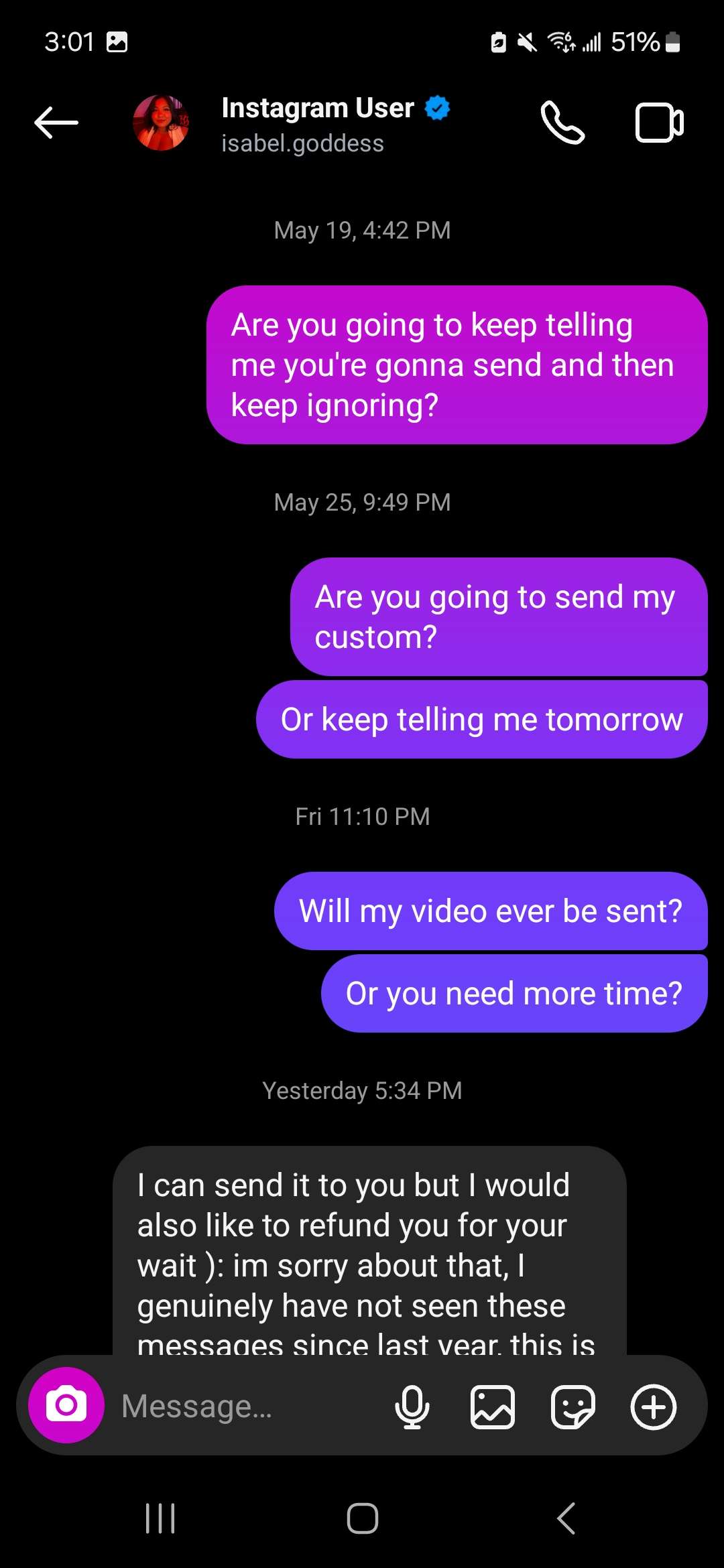Tap the system home button

click(363, 1518)
